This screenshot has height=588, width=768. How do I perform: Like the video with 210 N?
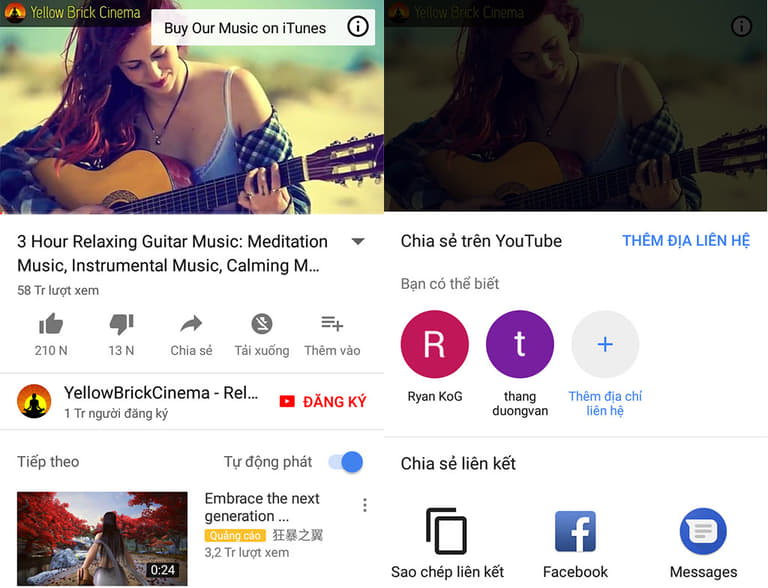51,335
